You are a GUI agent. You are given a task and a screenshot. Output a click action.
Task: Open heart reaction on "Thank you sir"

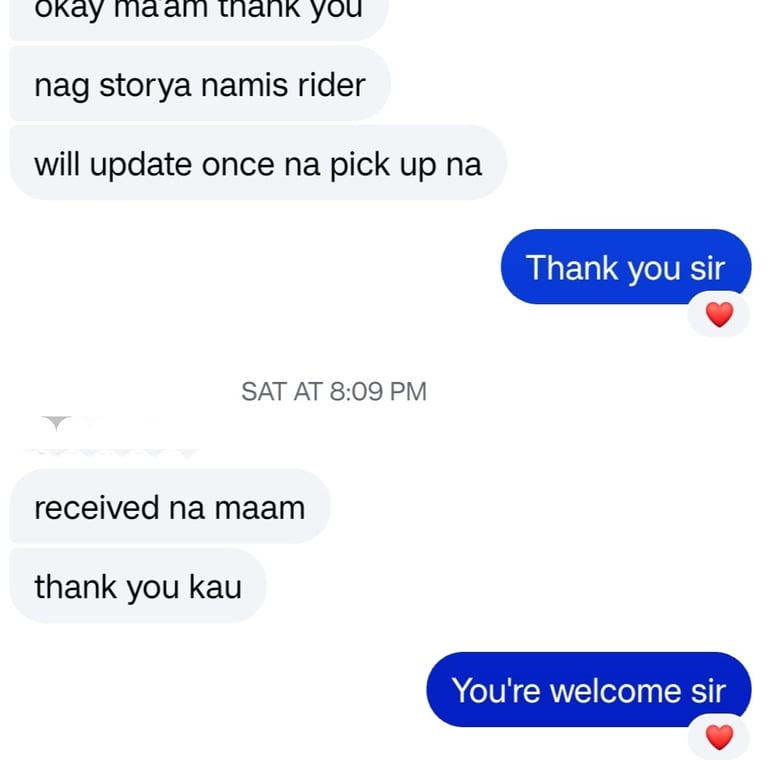coord(719,315)
